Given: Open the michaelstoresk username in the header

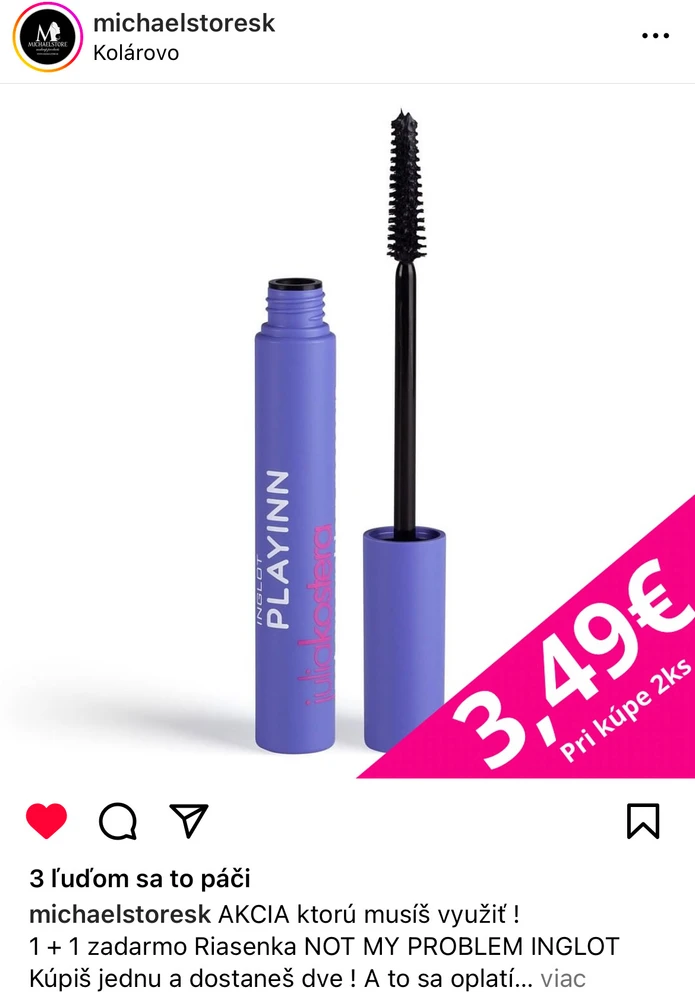Looking at the screenshot, I should coord(184,23).
